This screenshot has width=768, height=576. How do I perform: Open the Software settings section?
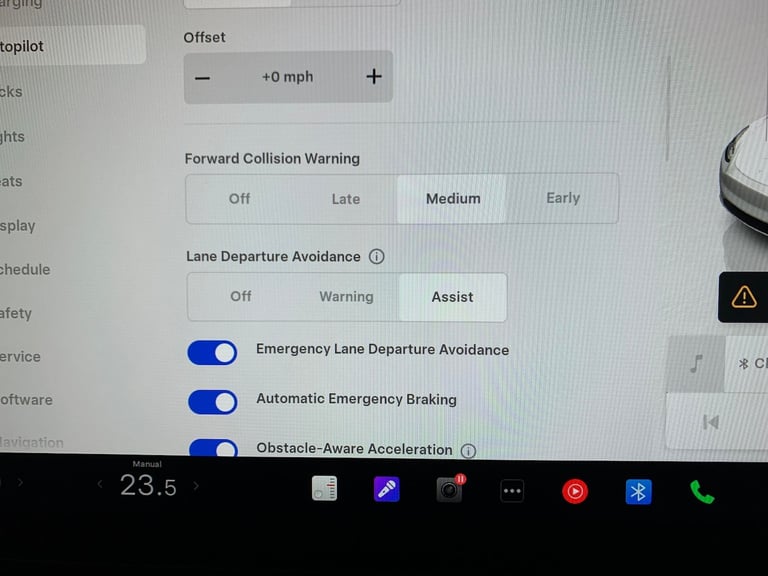tap(26, 399)
